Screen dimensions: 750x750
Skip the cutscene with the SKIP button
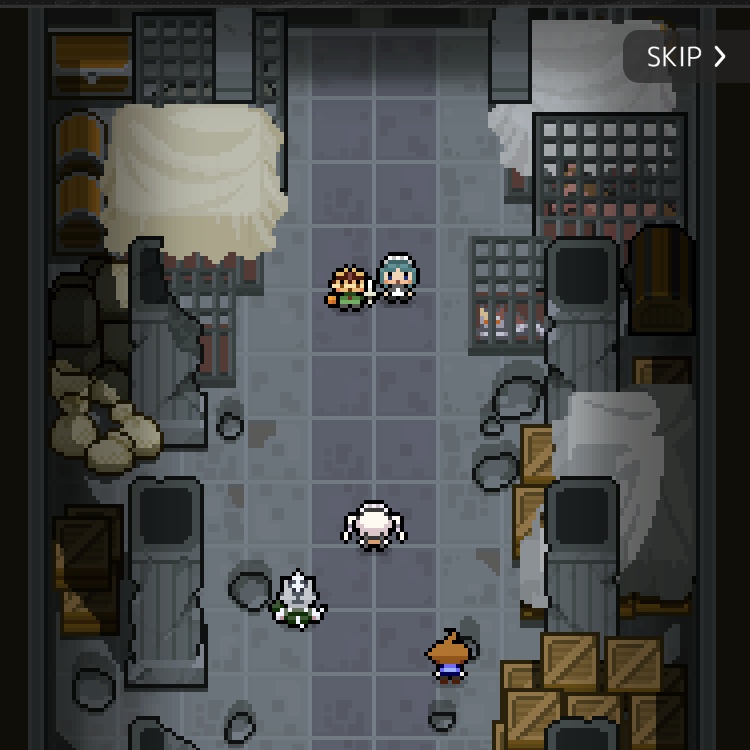coord(685,57)
